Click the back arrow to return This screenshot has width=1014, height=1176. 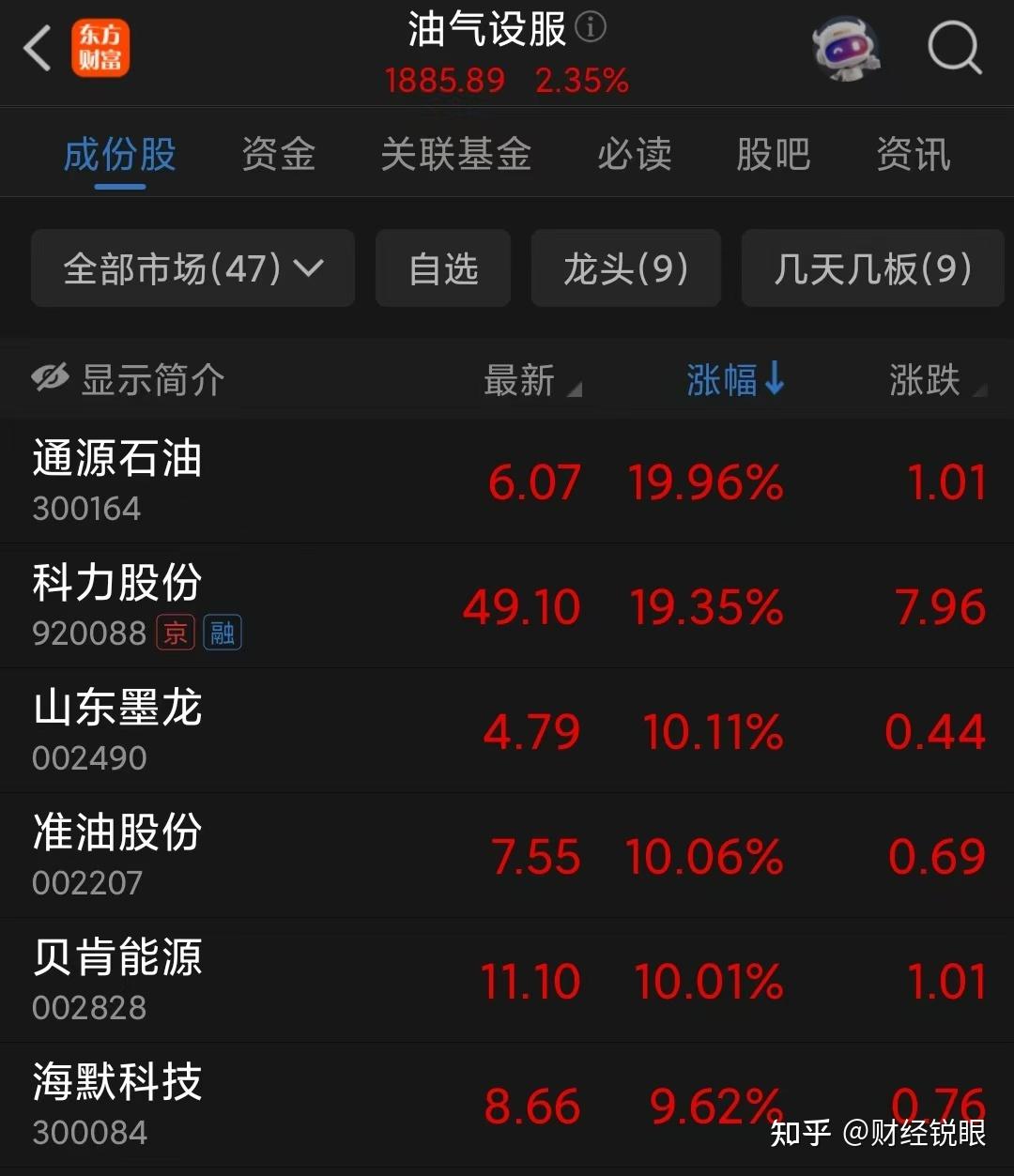point(38,49)
